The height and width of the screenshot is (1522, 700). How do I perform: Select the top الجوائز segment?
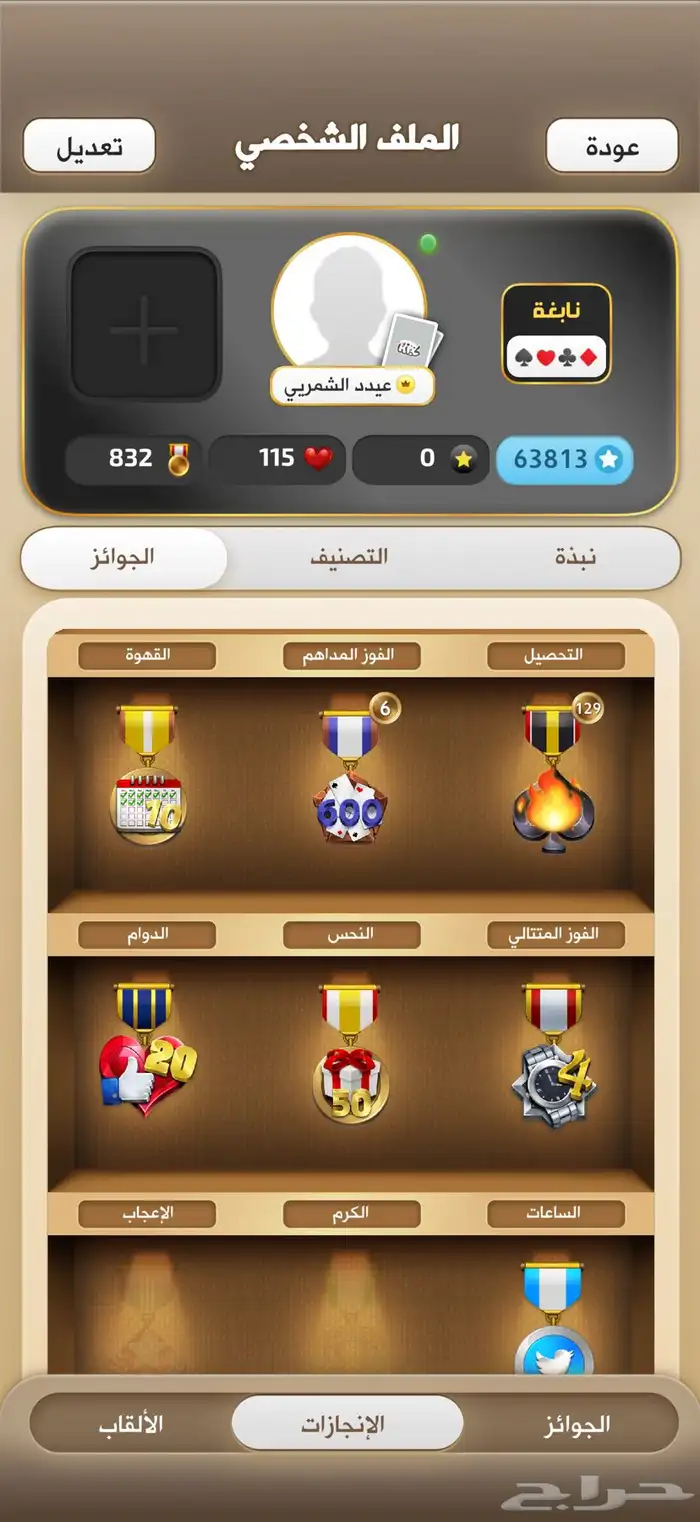point(123,557)
